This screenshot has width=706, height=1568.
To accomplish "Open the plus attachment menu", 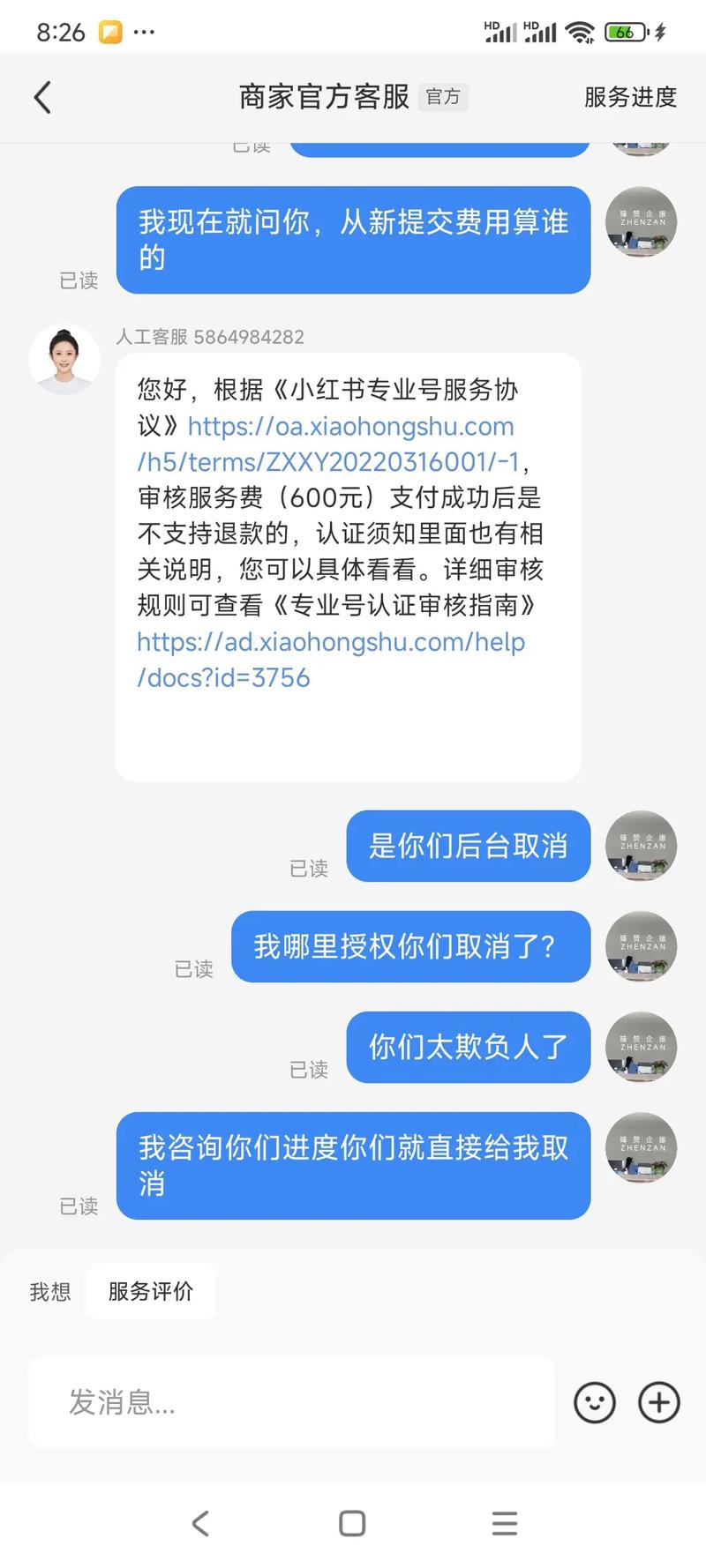I will 658,1401.
